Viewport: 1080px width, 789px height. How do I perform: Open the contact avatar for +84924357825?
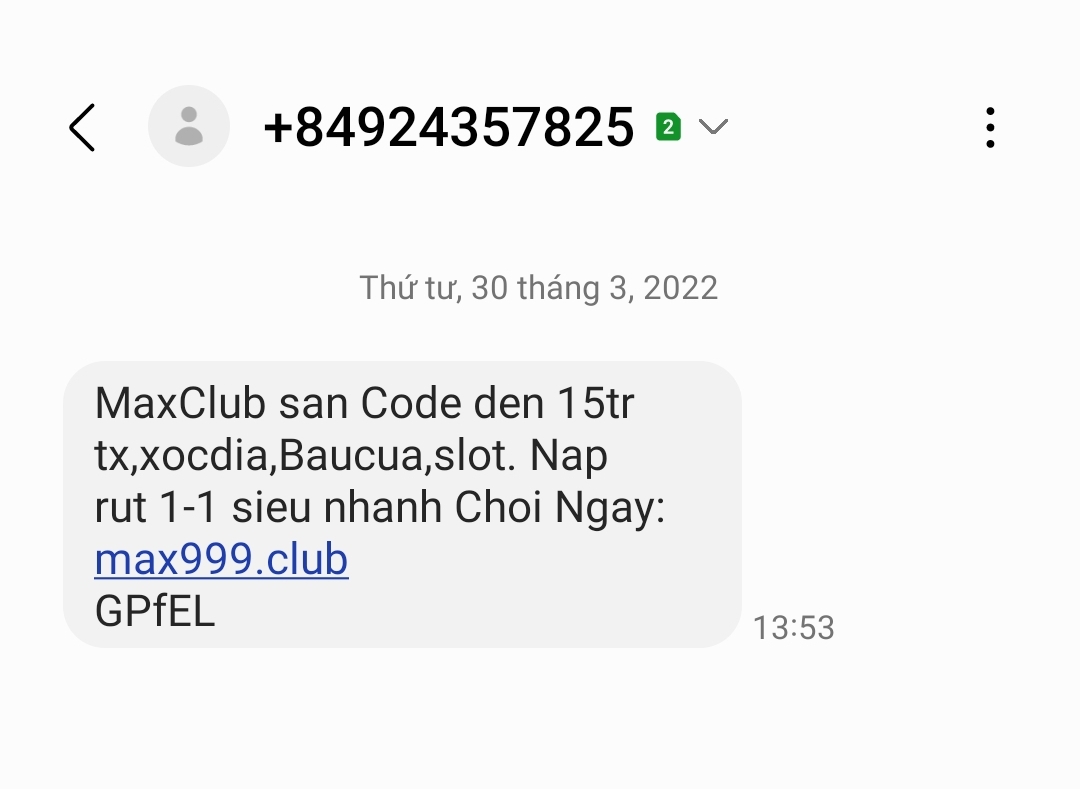pos(189,127)
